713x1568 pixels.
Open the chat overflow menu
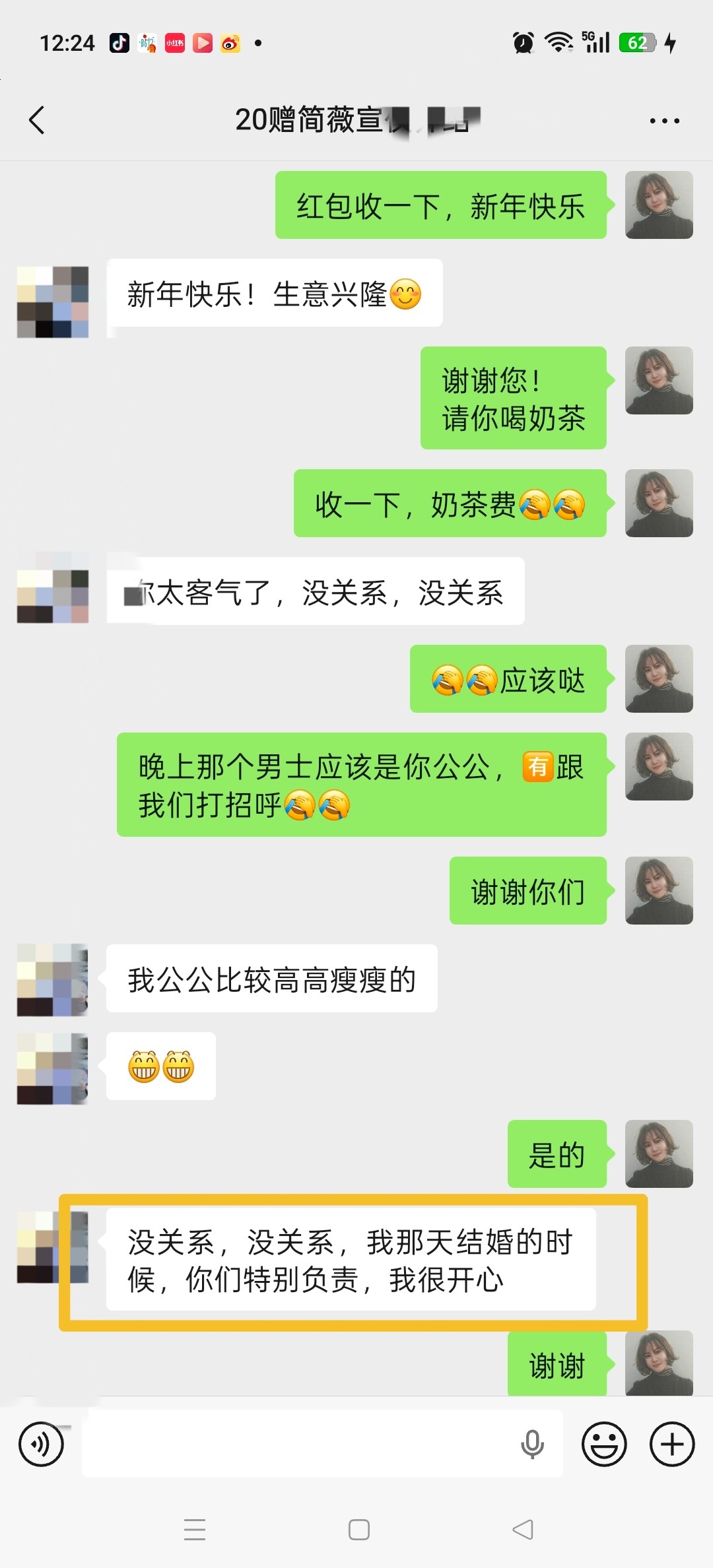coord(664,121)
